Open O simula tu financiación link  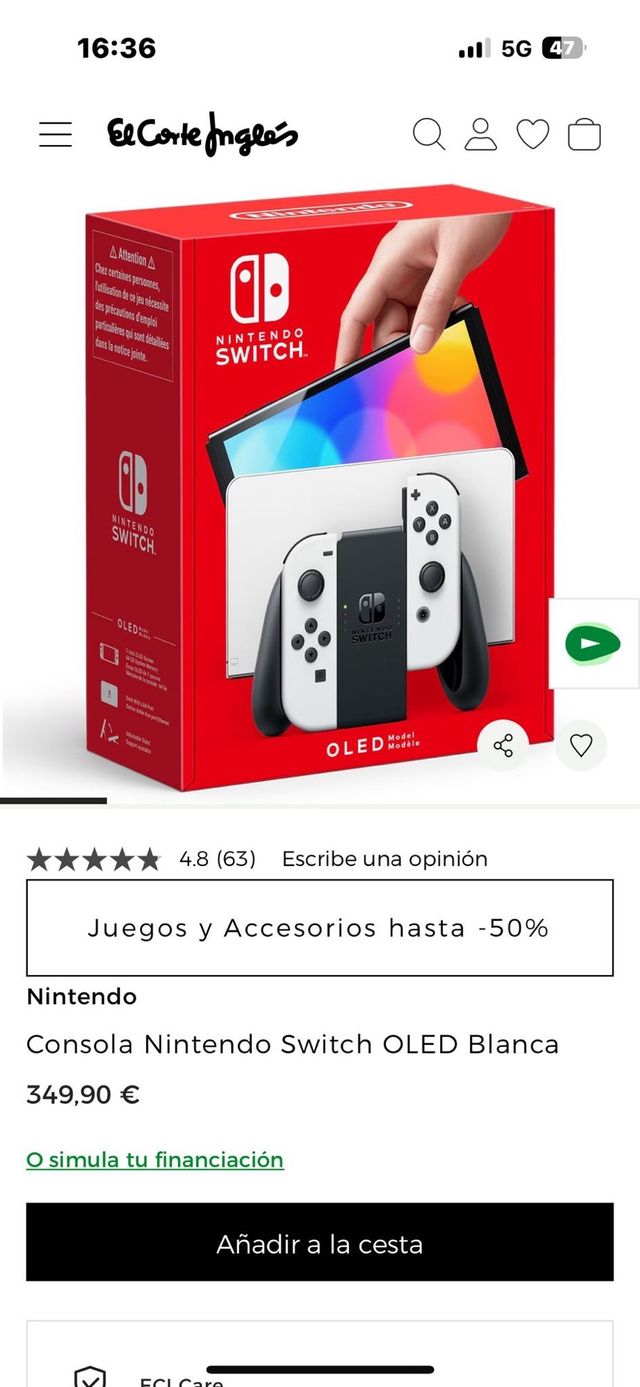155,1160
